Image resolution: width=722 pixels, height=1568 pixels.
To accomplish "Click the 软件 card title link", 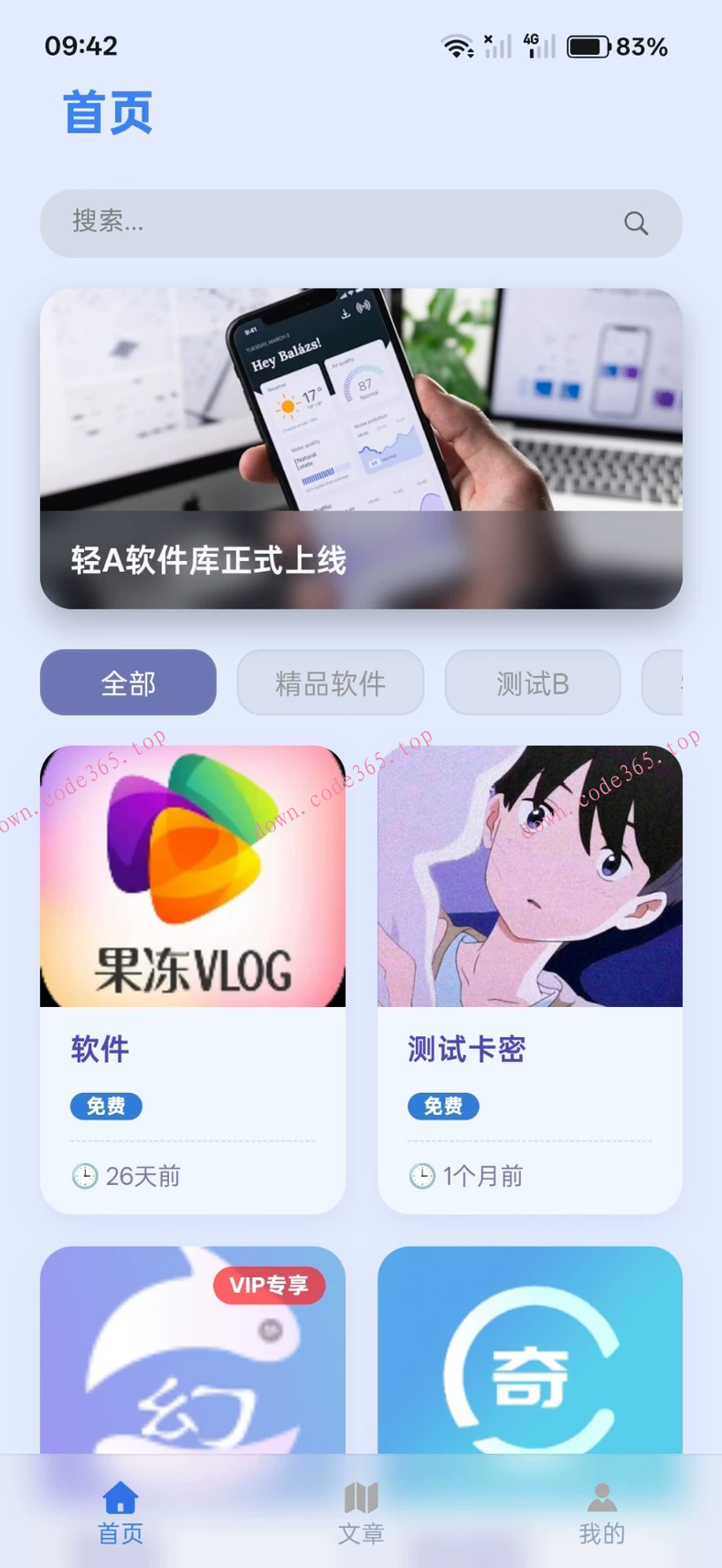I will tap(100, 1049).
